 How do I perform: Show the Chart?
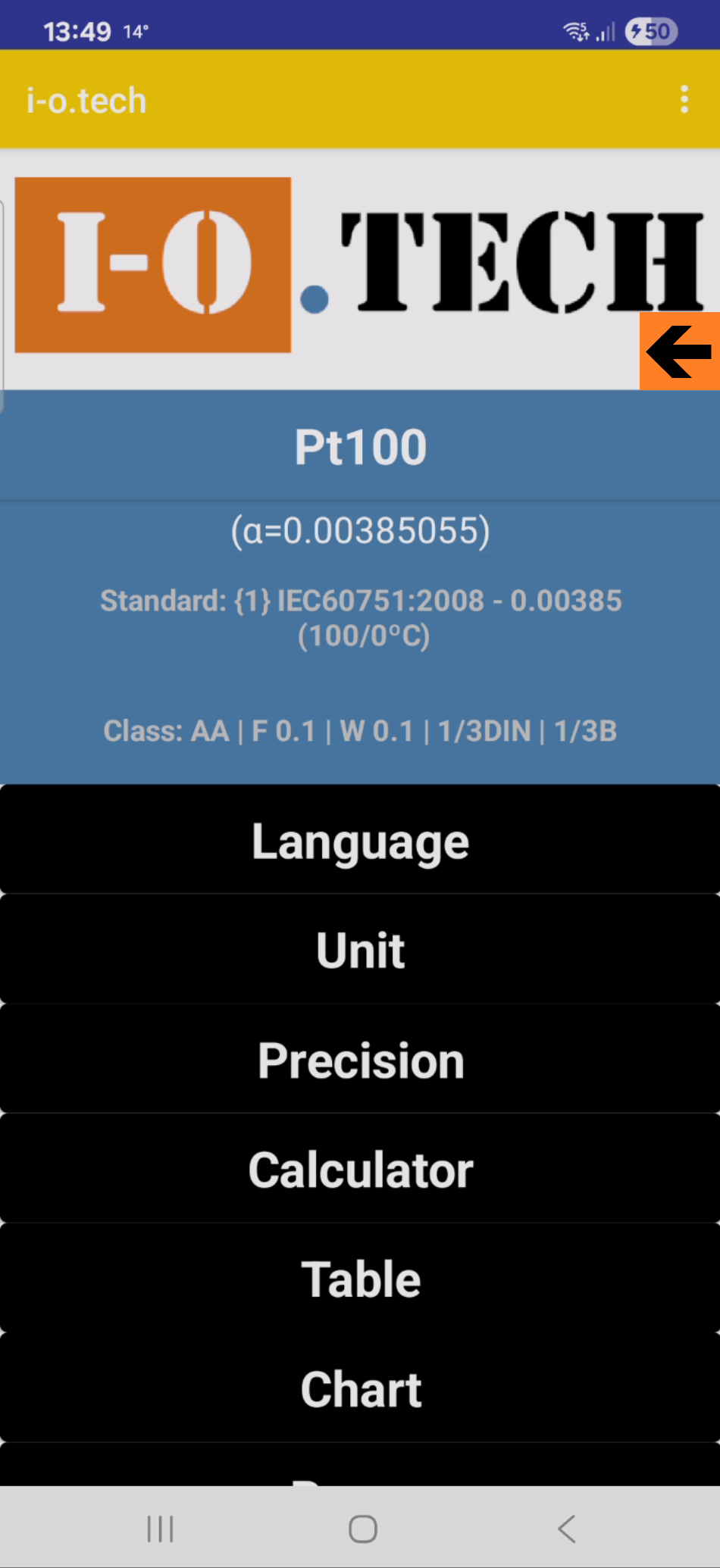(360, 1389)
